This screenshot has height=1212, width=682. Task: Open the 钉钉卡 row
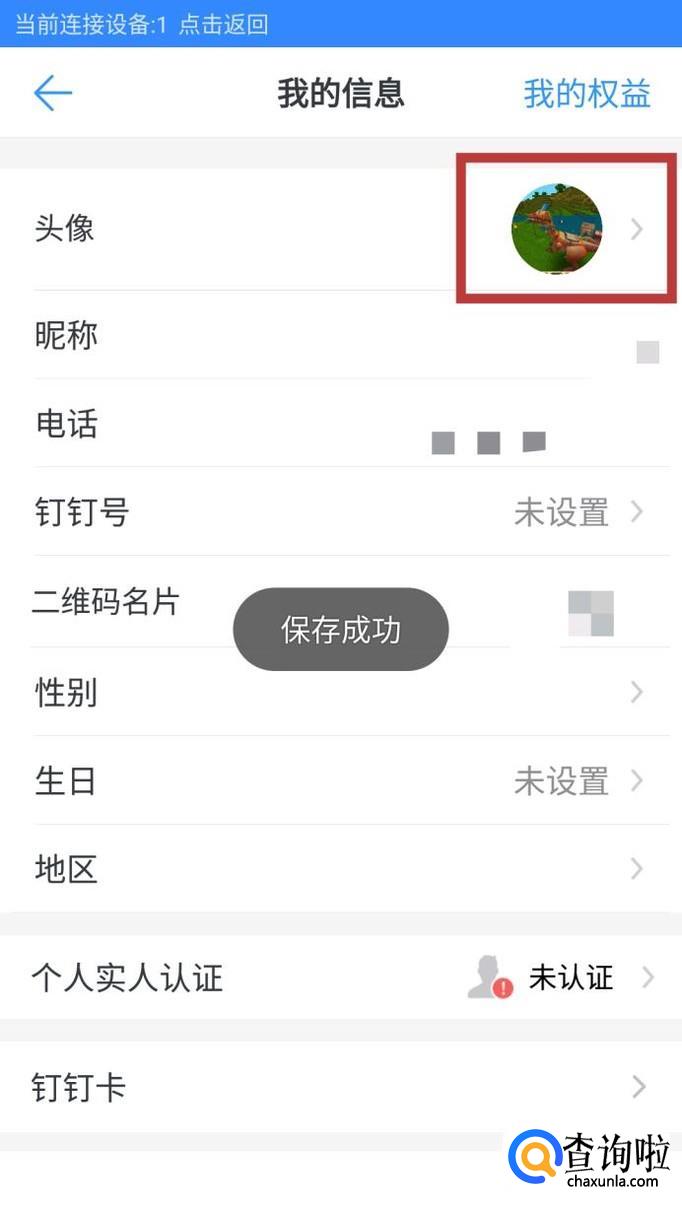click(x=340, y=1087)
